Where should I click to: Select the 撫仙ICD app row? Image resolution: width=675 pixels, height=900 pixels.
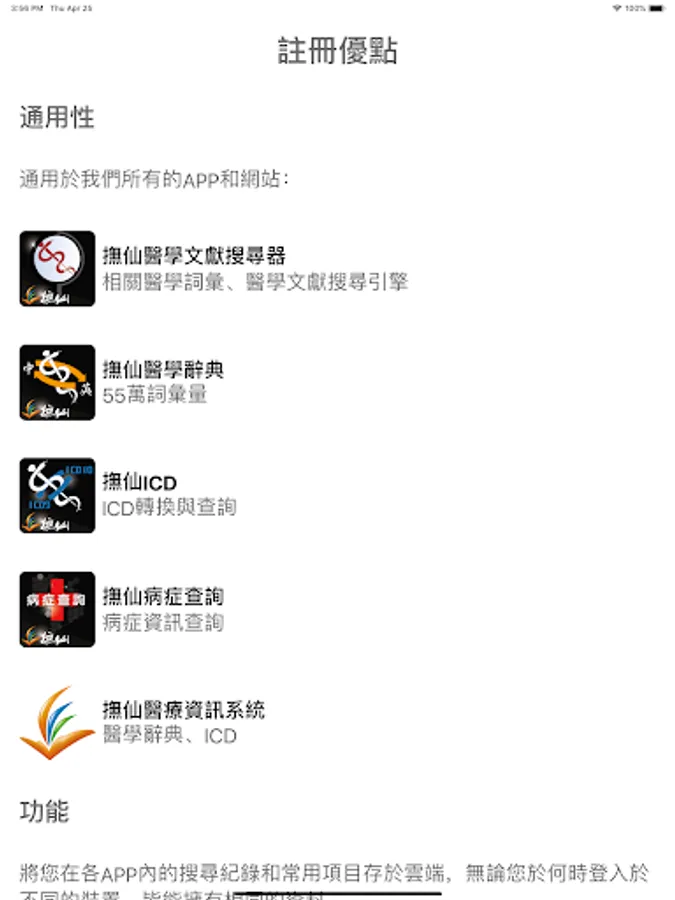click(338, 496)
